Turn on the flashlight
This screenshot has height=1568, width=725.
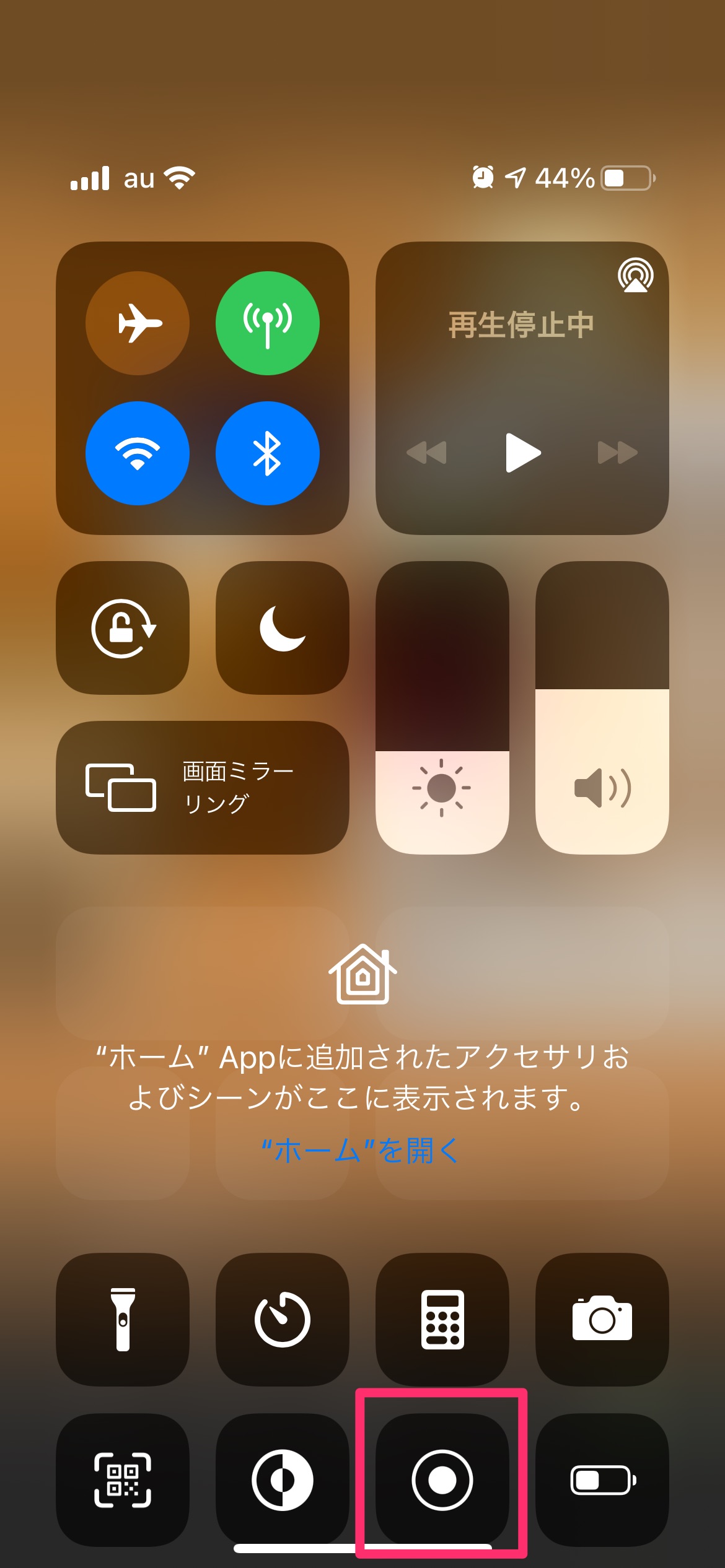(123, 1319)
